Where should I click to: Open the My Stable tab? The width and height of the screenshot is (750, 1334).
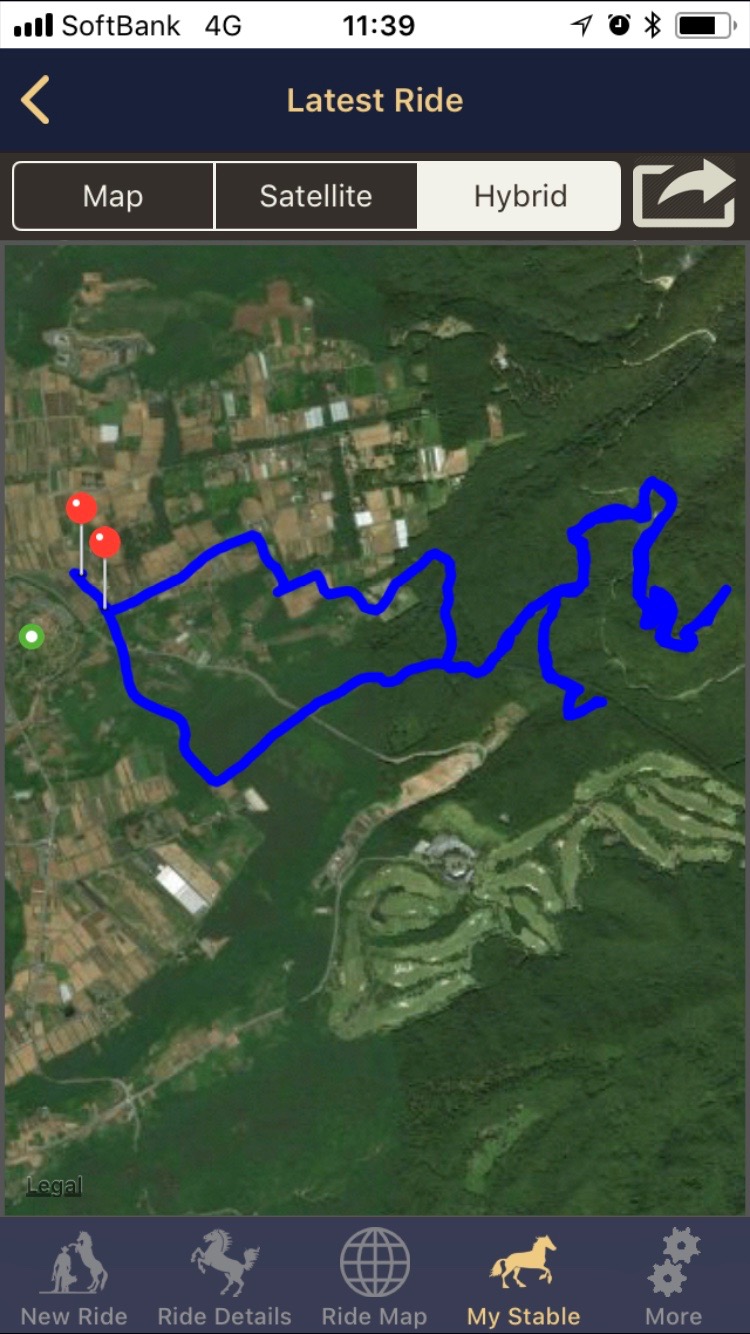(x=524, y=1278)
